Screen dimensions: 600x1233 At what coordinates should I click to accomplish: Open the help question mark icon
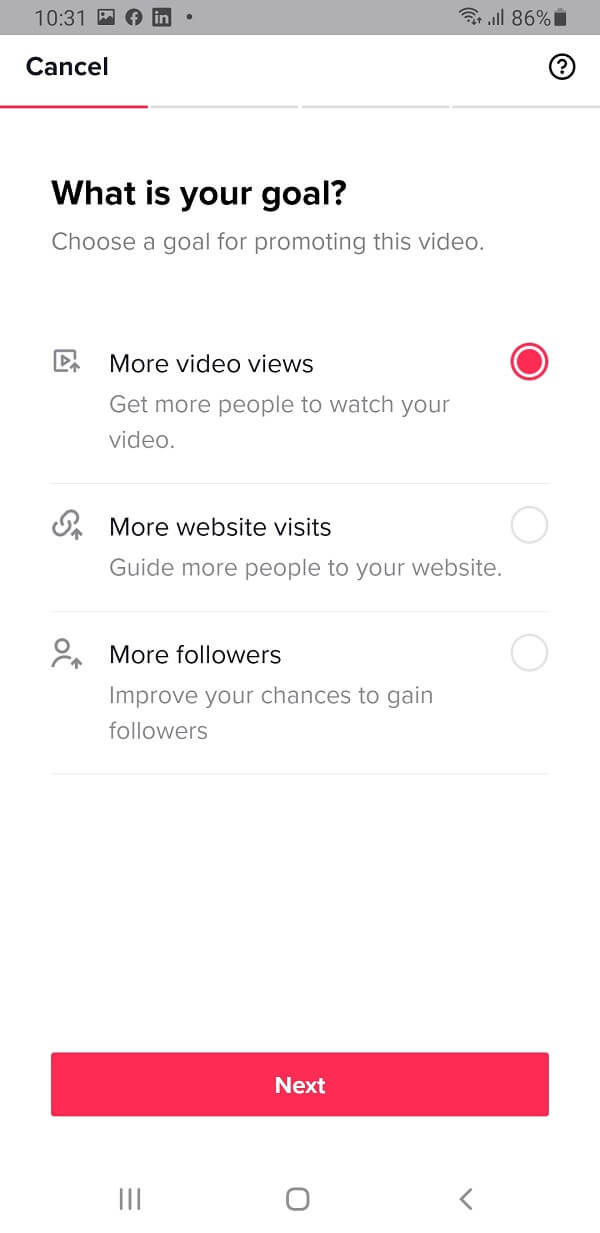pos(563,67)
